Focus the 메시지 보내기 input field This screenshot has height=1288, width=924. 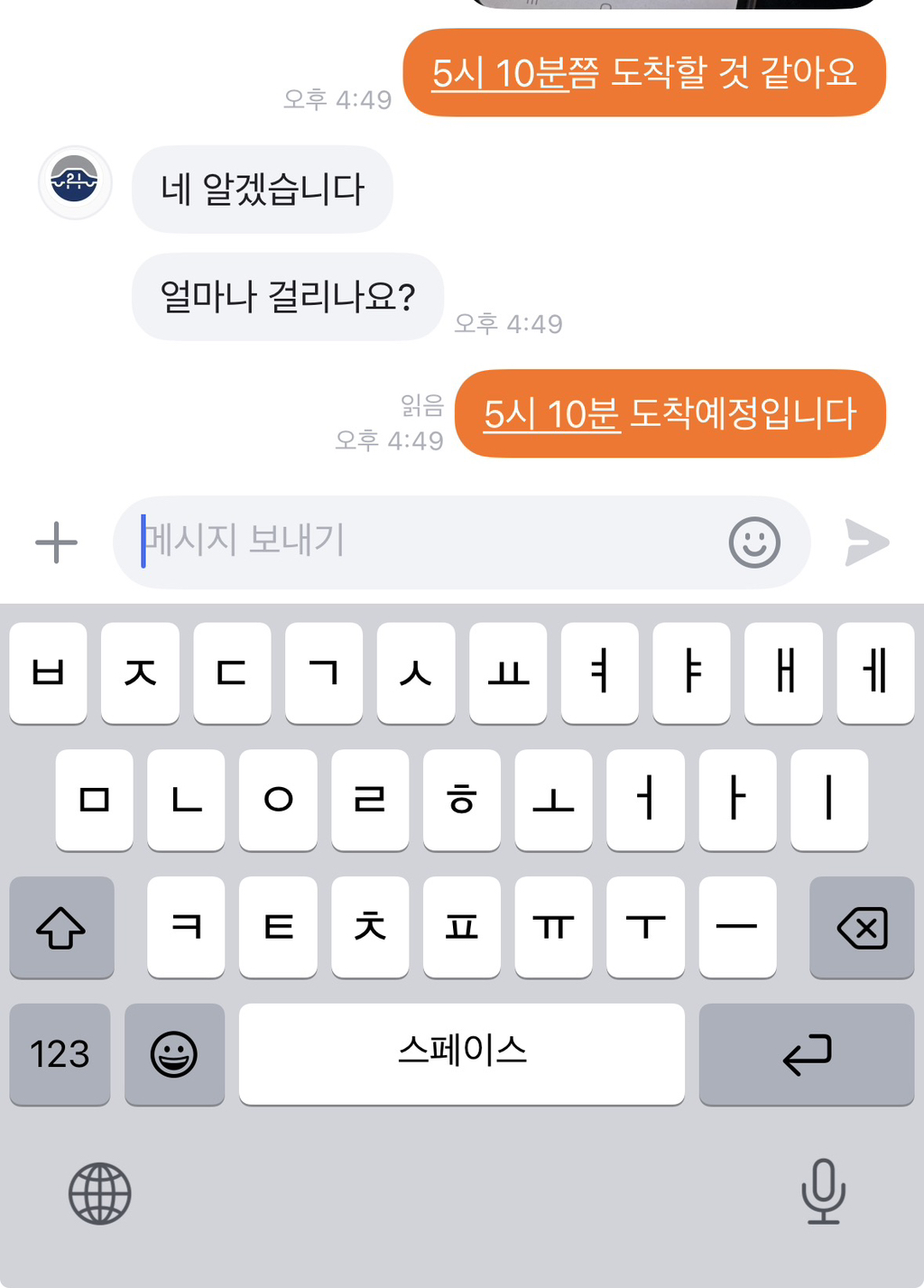pos(424,542)
